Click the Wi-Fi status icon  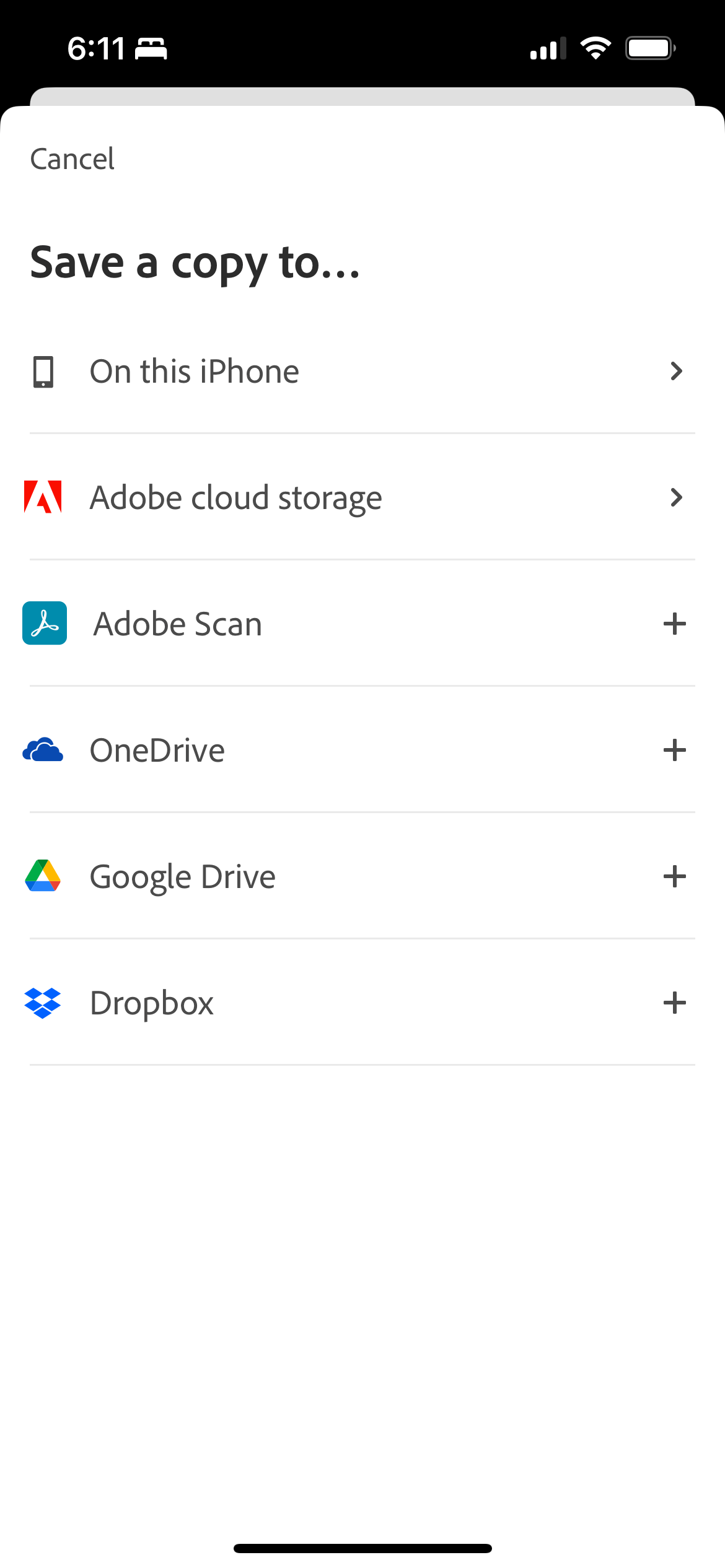[595, 48]
